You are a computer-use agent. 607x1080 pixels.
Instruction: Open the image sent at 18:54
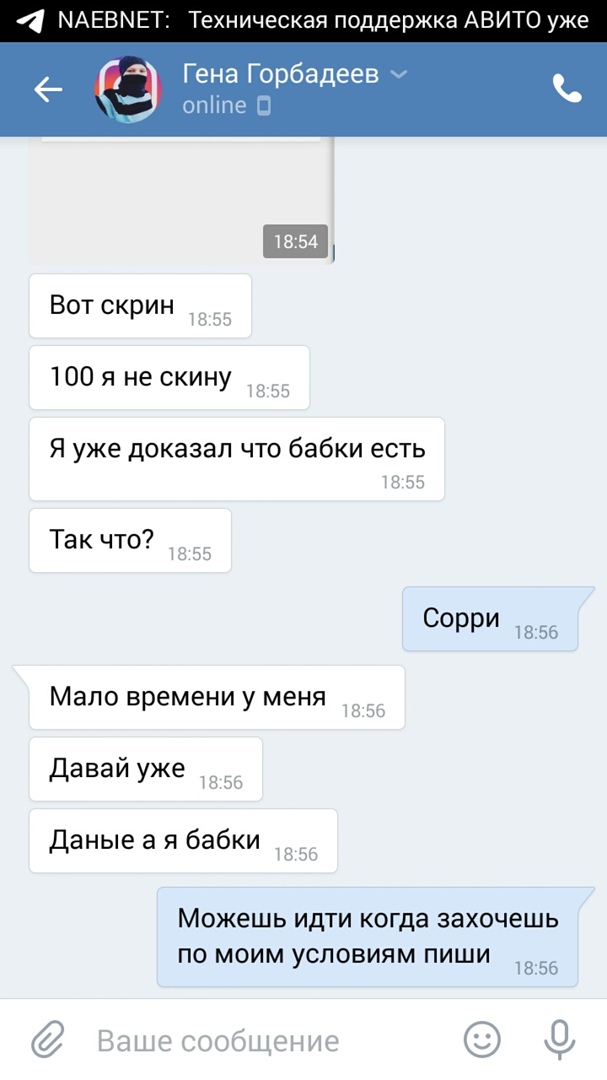click(x=180, y=200)
